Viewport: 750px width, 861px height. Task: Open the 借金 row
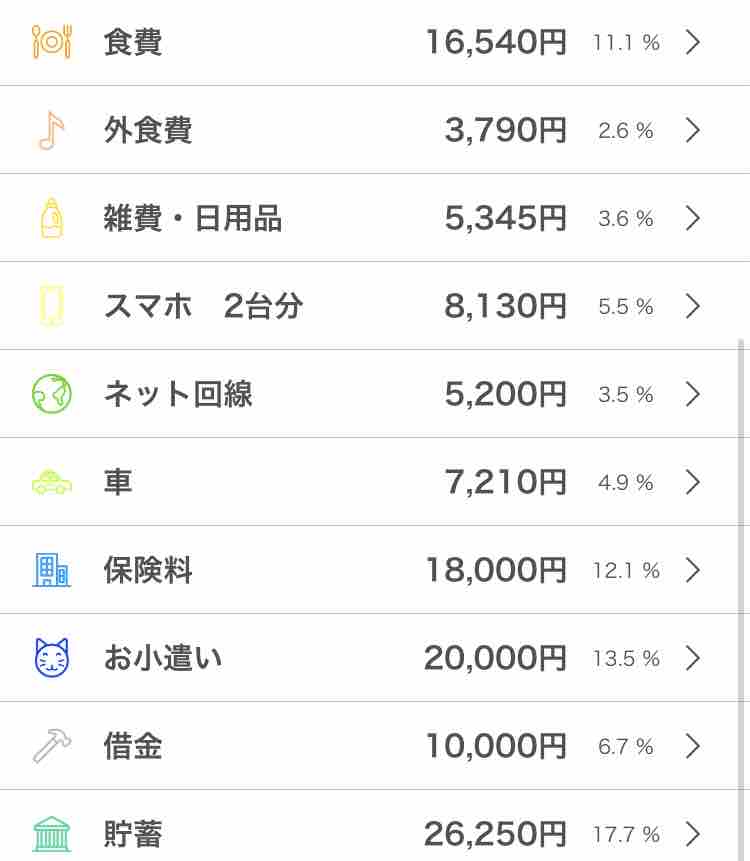[375, 747]
